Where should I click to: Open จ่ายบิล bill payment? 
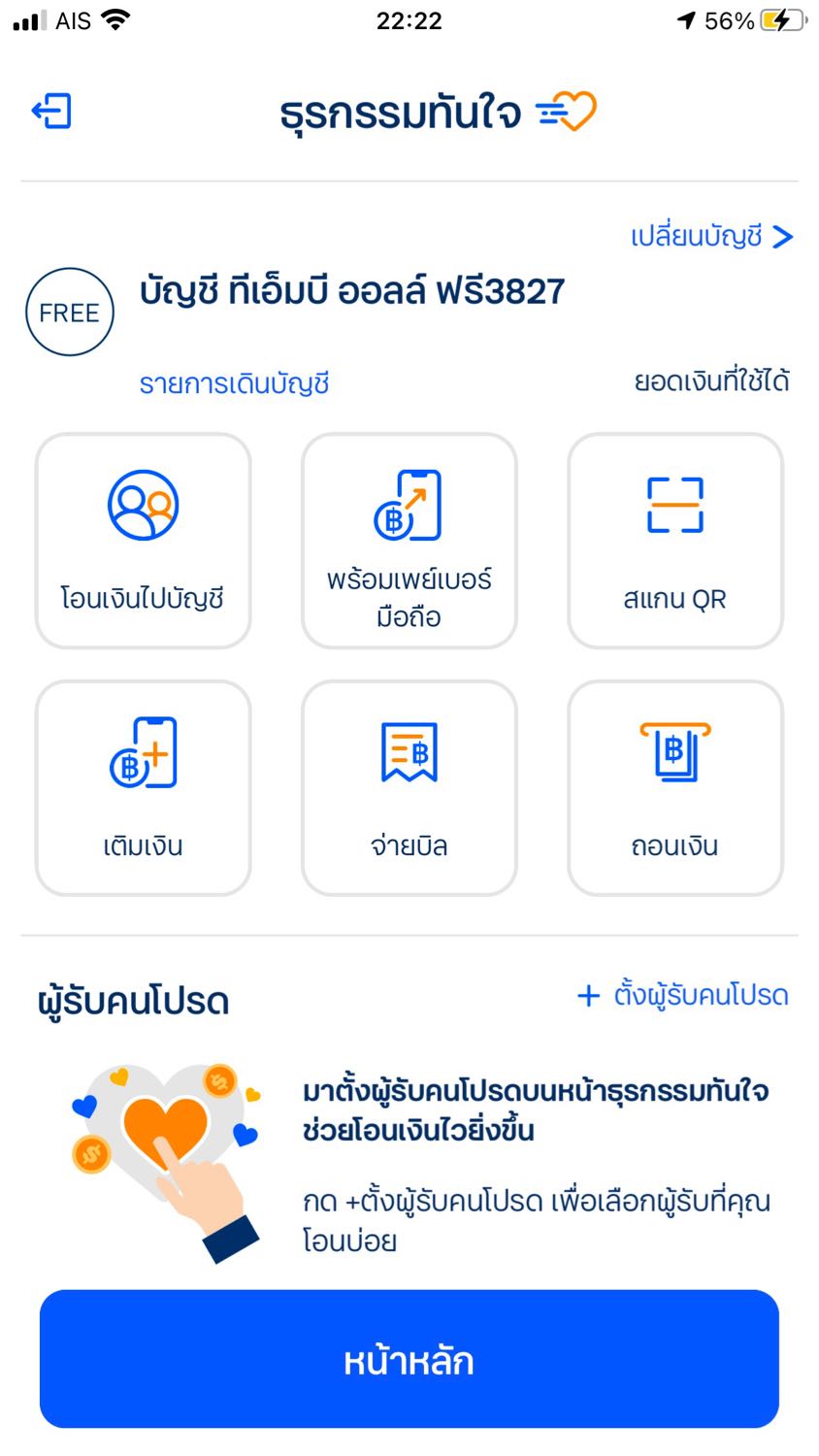point(409,787)
